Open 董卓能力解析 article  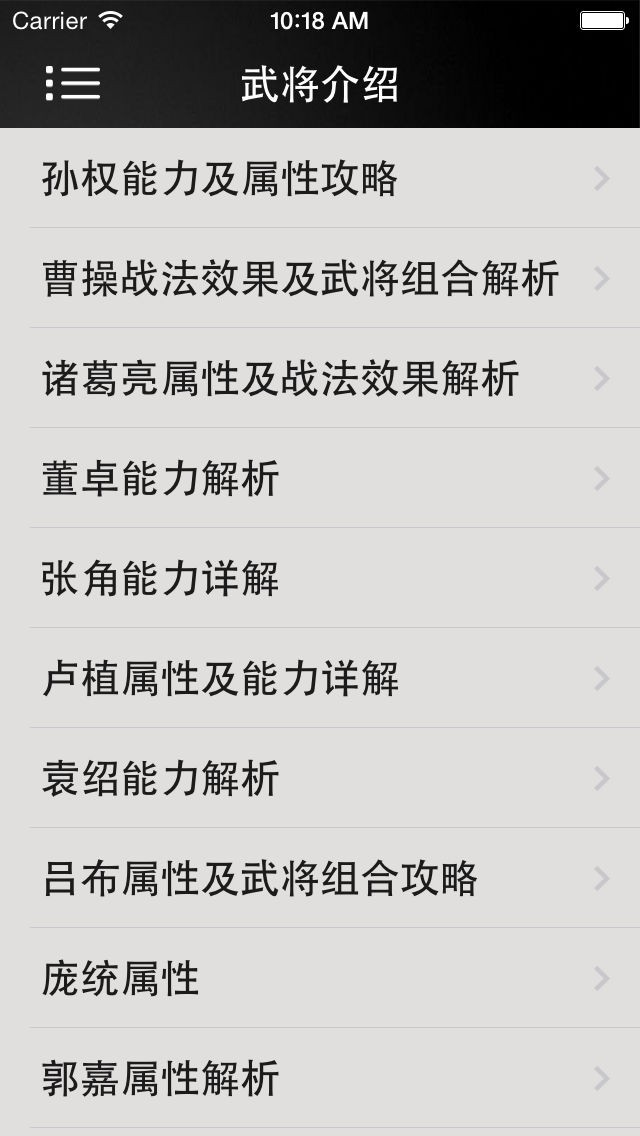click(320, 479)
